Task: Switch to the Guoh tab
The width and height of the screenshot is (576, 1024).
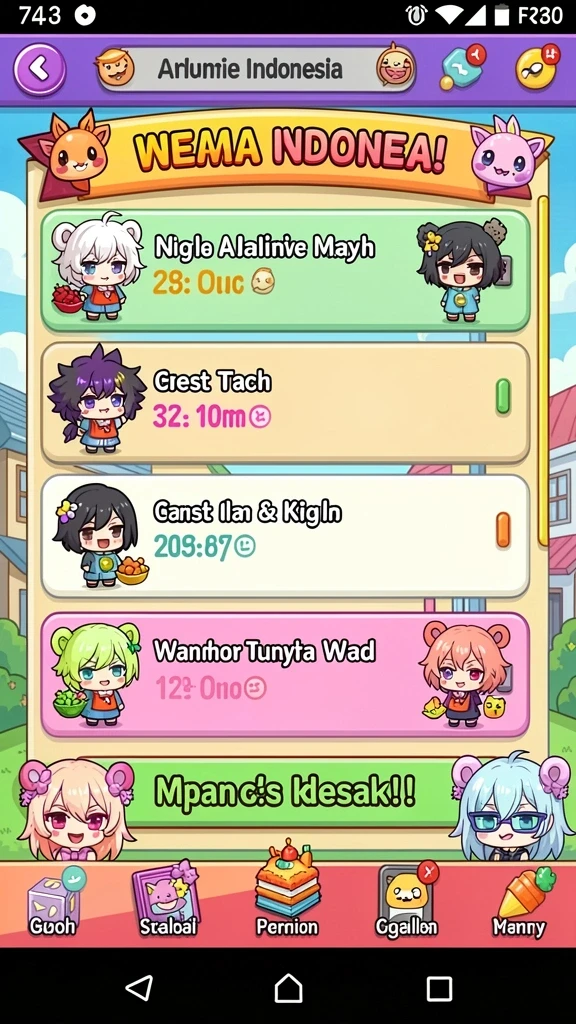Action: [x=53, y=903]
